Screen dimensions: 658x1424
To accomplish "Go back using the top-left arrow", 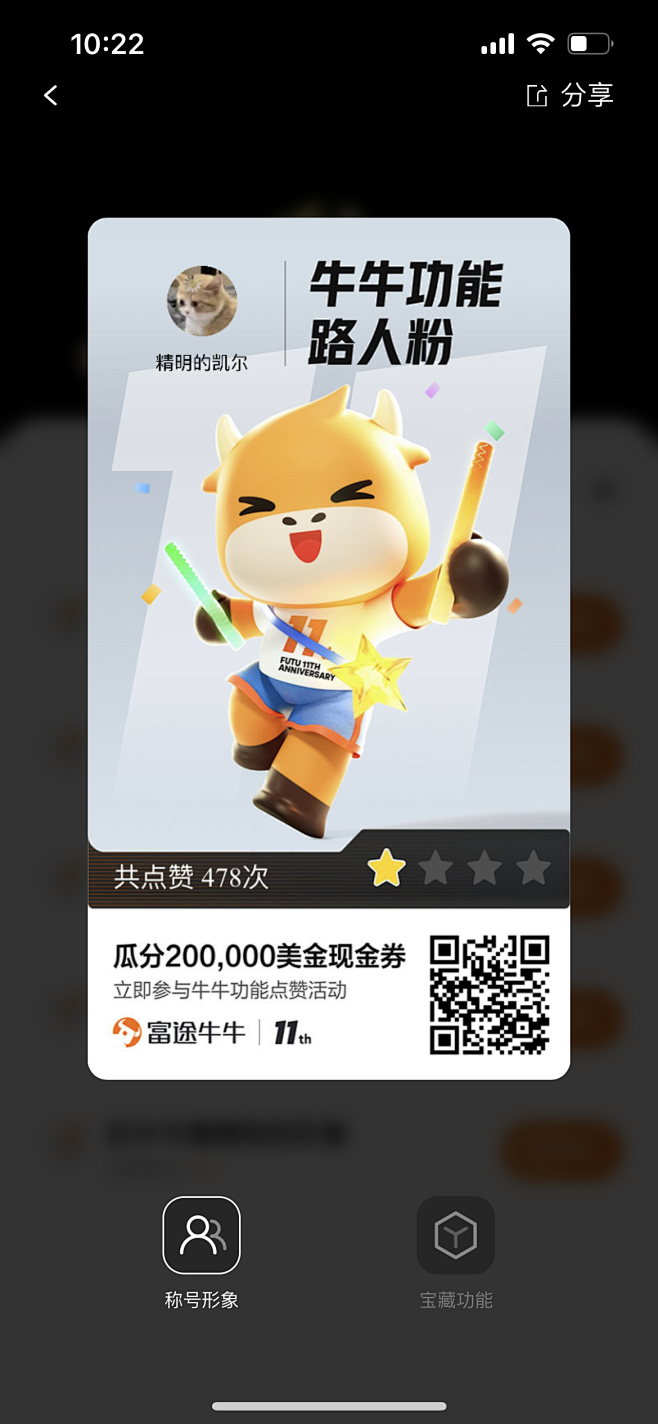I will (x=51, y=95).
